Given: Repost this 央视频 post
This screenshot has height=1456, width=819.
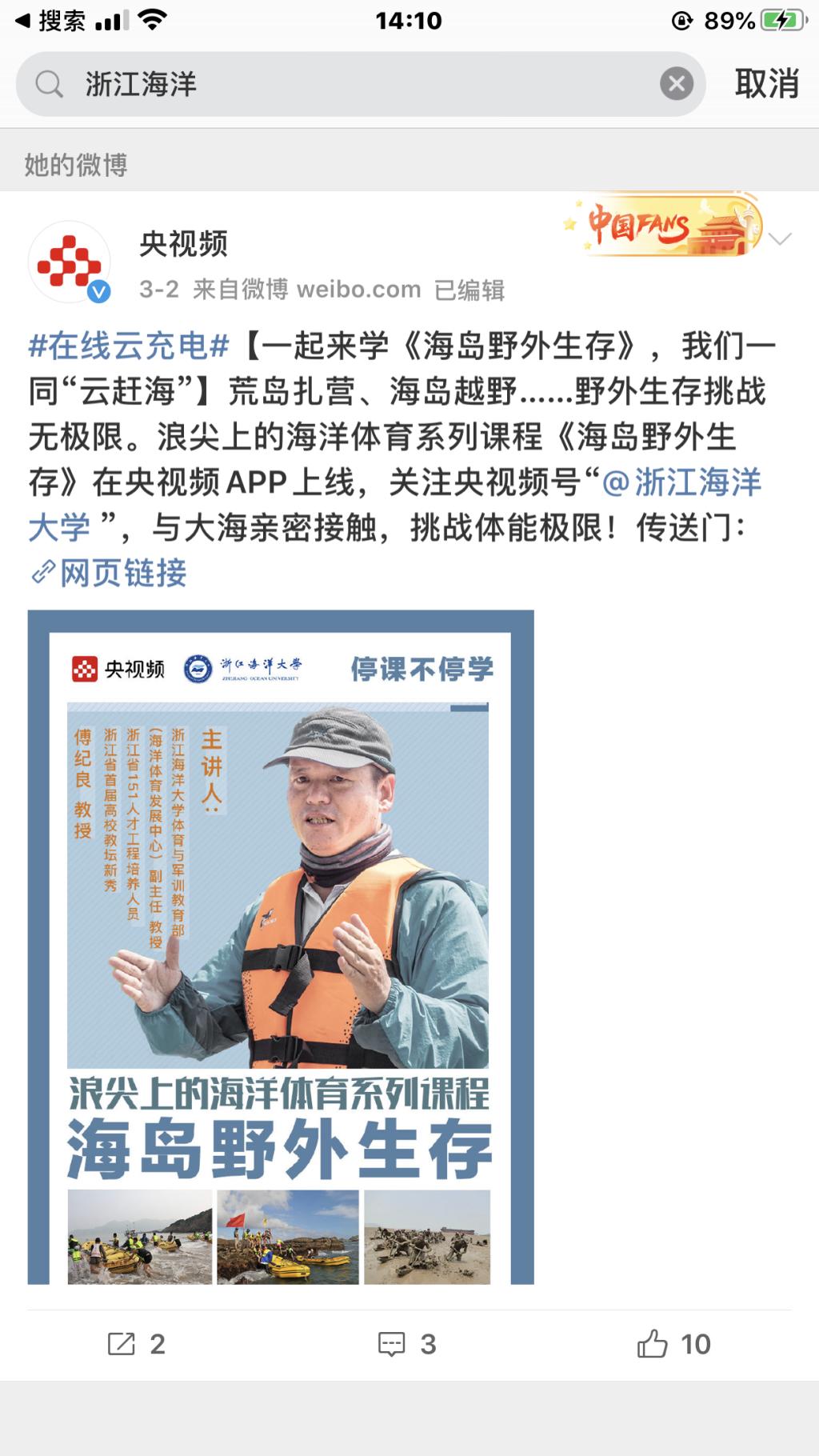Looking at the screenshot, I should click(137, 1344).
